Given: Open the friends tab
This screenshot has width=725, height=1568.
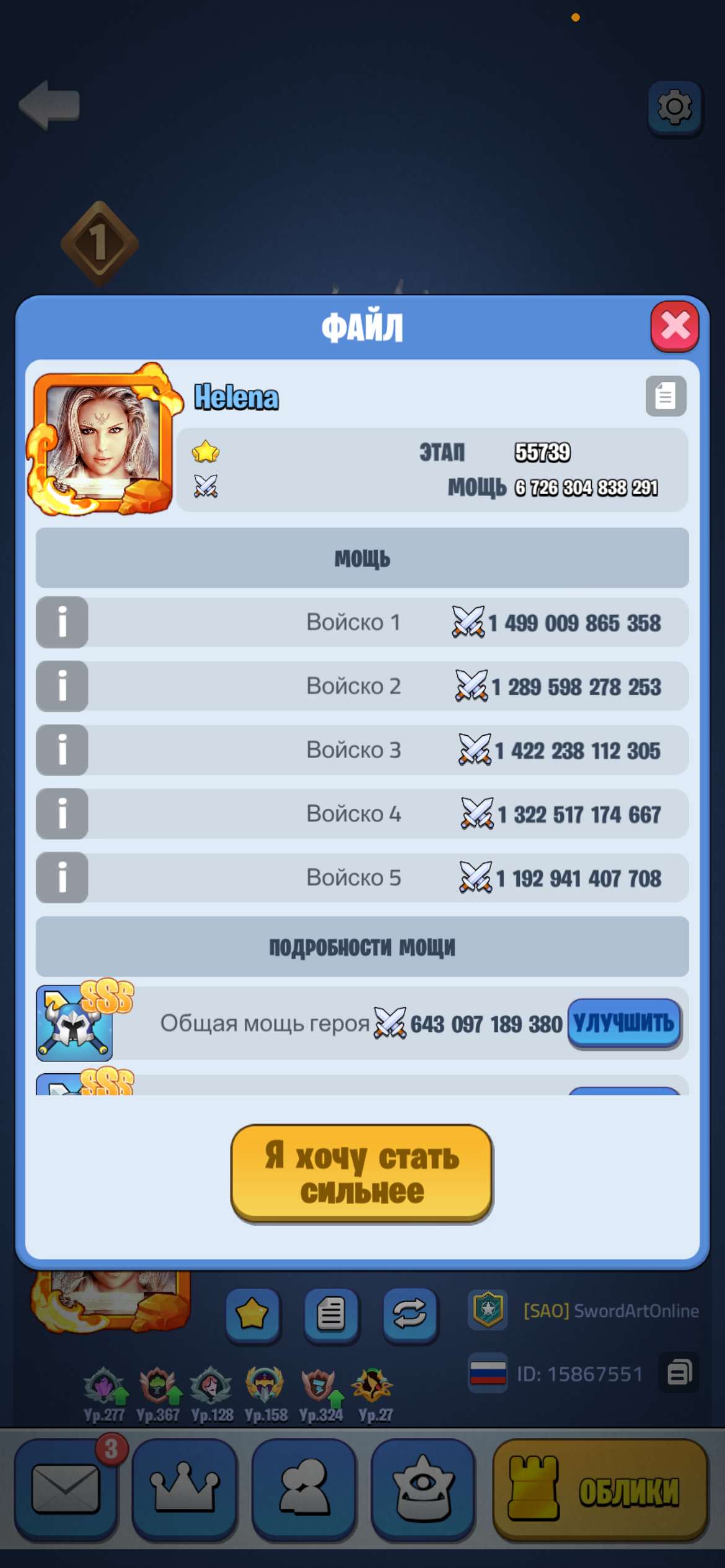Looking at the screenshot, I should click(304, 1489).
